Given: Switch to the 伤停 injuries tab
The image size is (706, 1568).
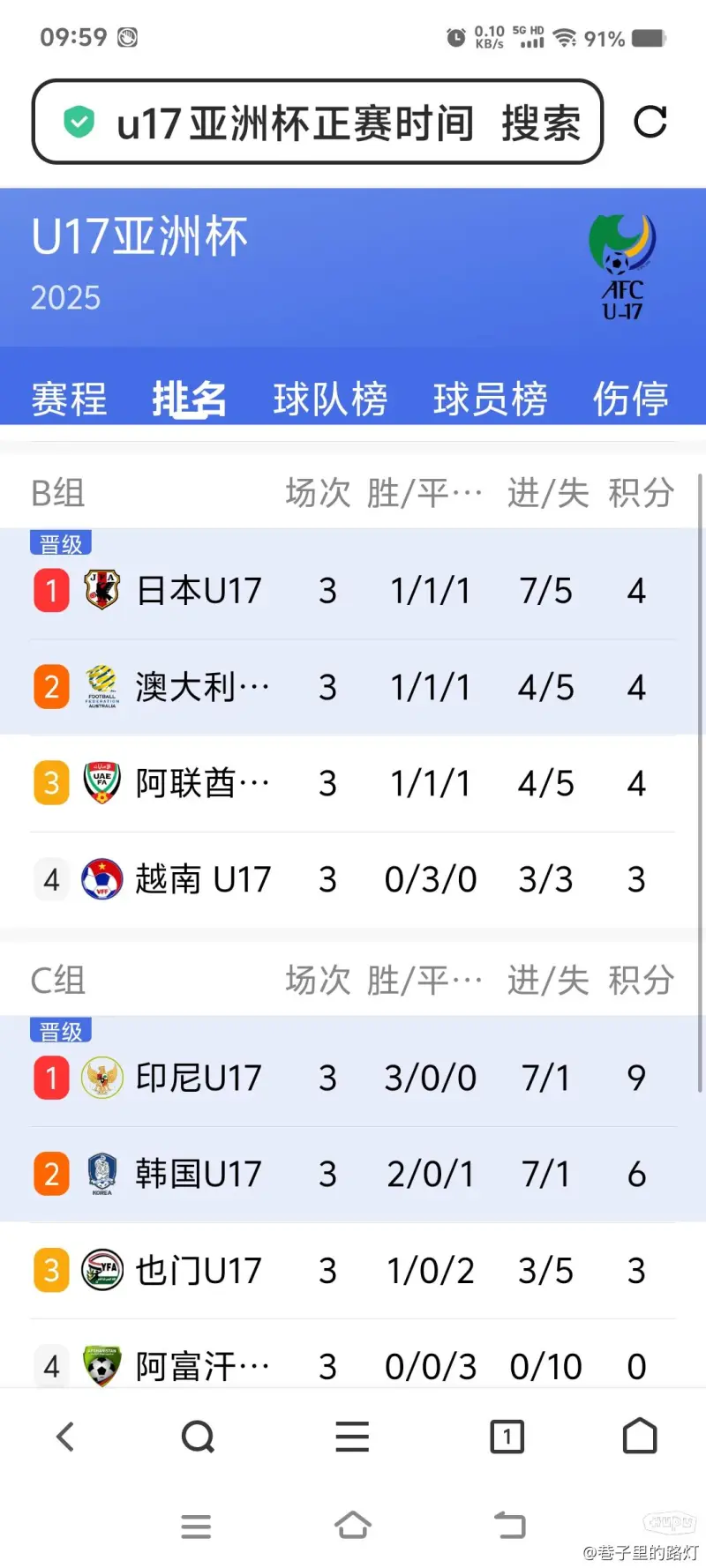Looking at the screenshot, I should click(630, 398).
